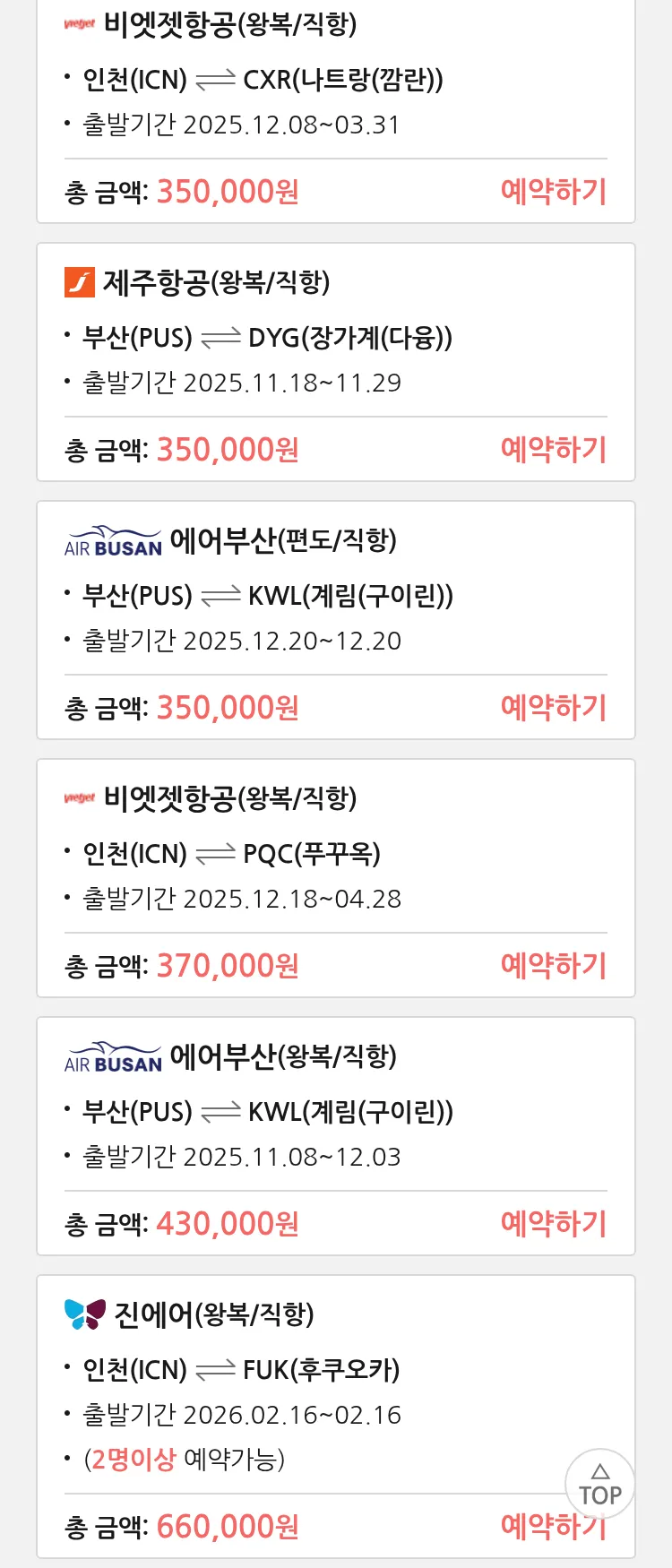
Task: Reserve the 에어부산 왕복 부산–계림 flight
Action: [553, 1224]
